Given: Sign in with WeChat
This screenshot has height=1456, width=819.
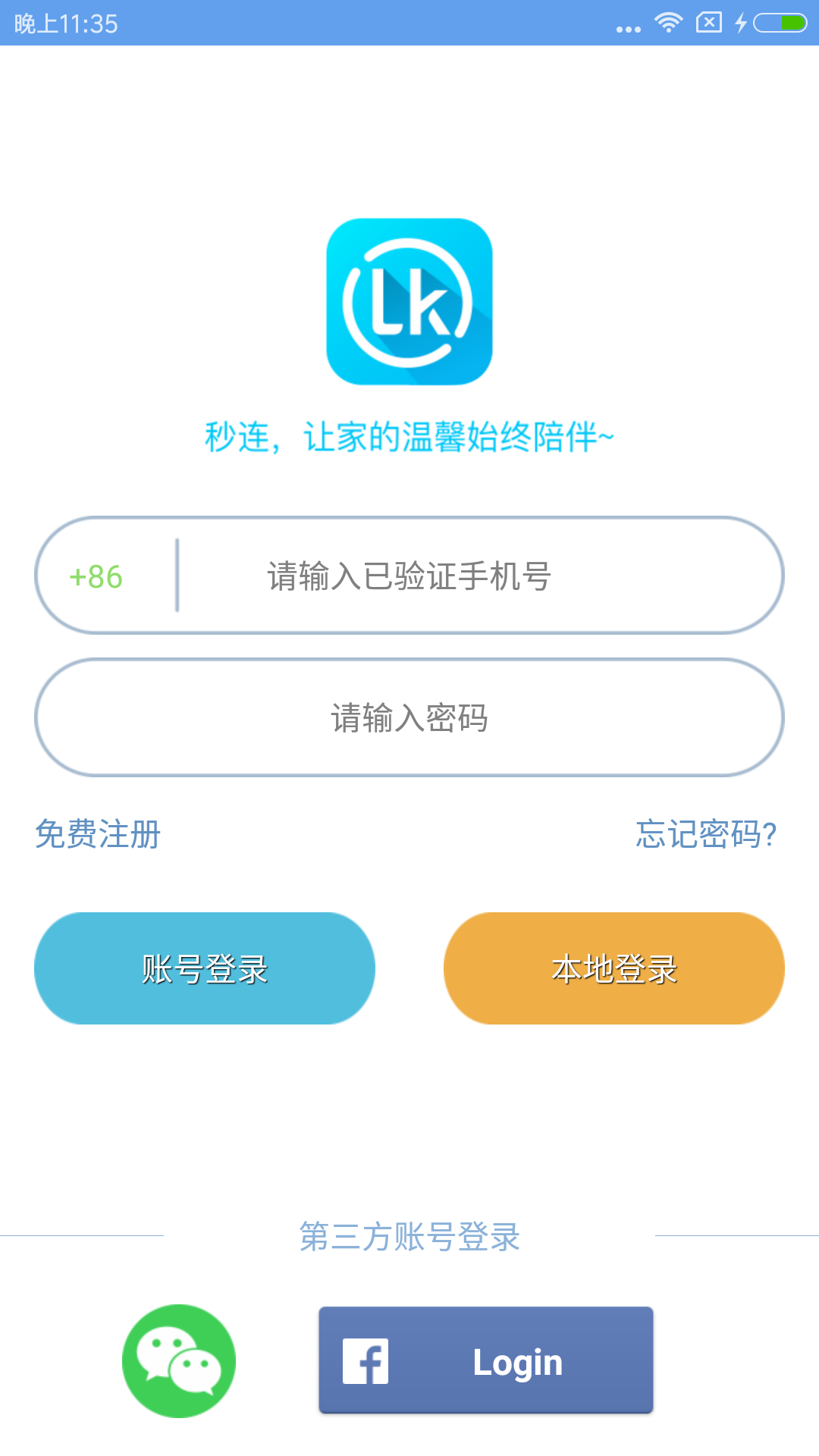Looking at the screenshot, I should (179, 1360).
